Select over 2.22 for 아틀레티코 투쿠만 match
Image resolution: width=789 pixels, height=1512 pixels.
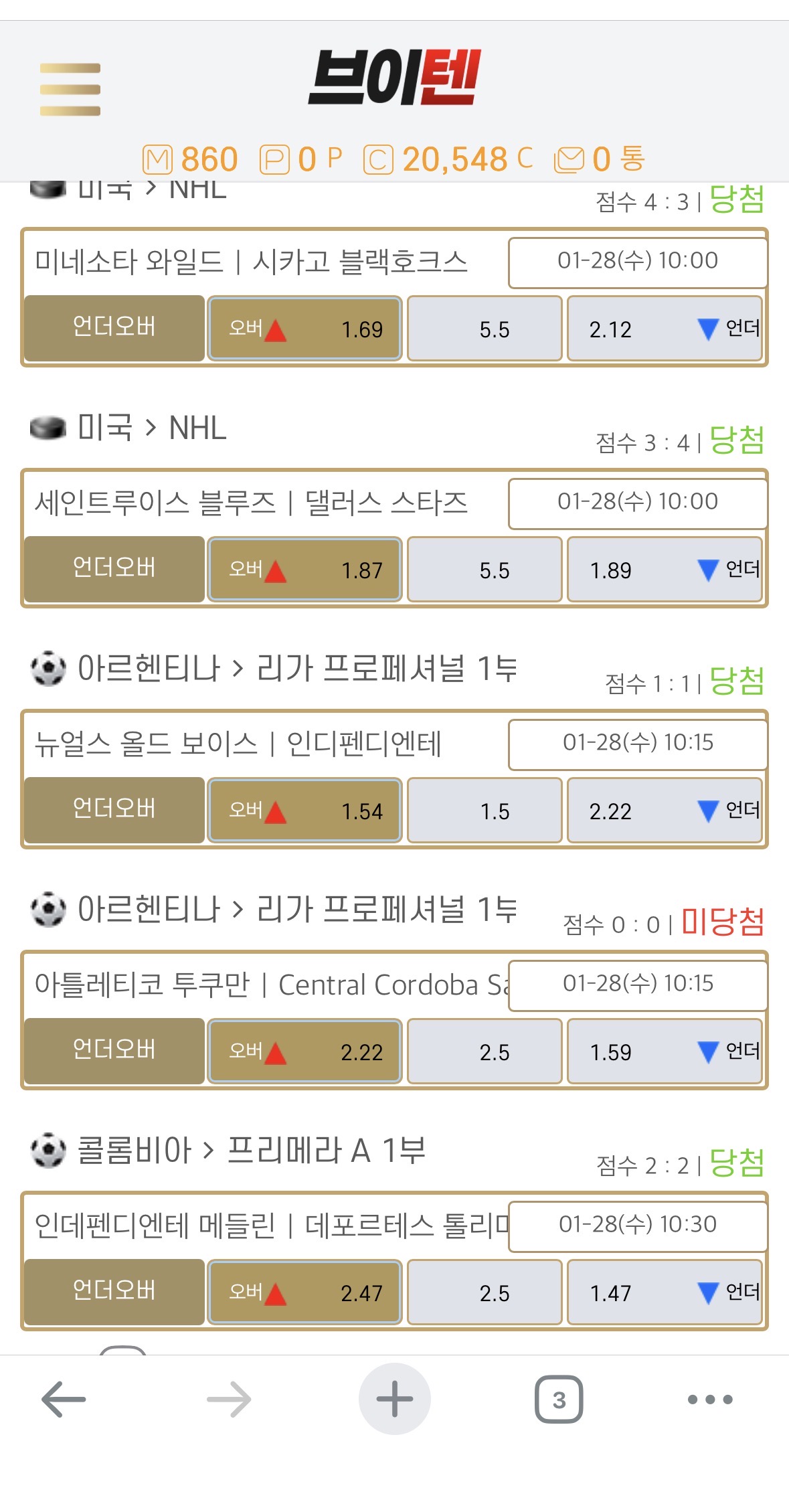[x=304, y=1052]
